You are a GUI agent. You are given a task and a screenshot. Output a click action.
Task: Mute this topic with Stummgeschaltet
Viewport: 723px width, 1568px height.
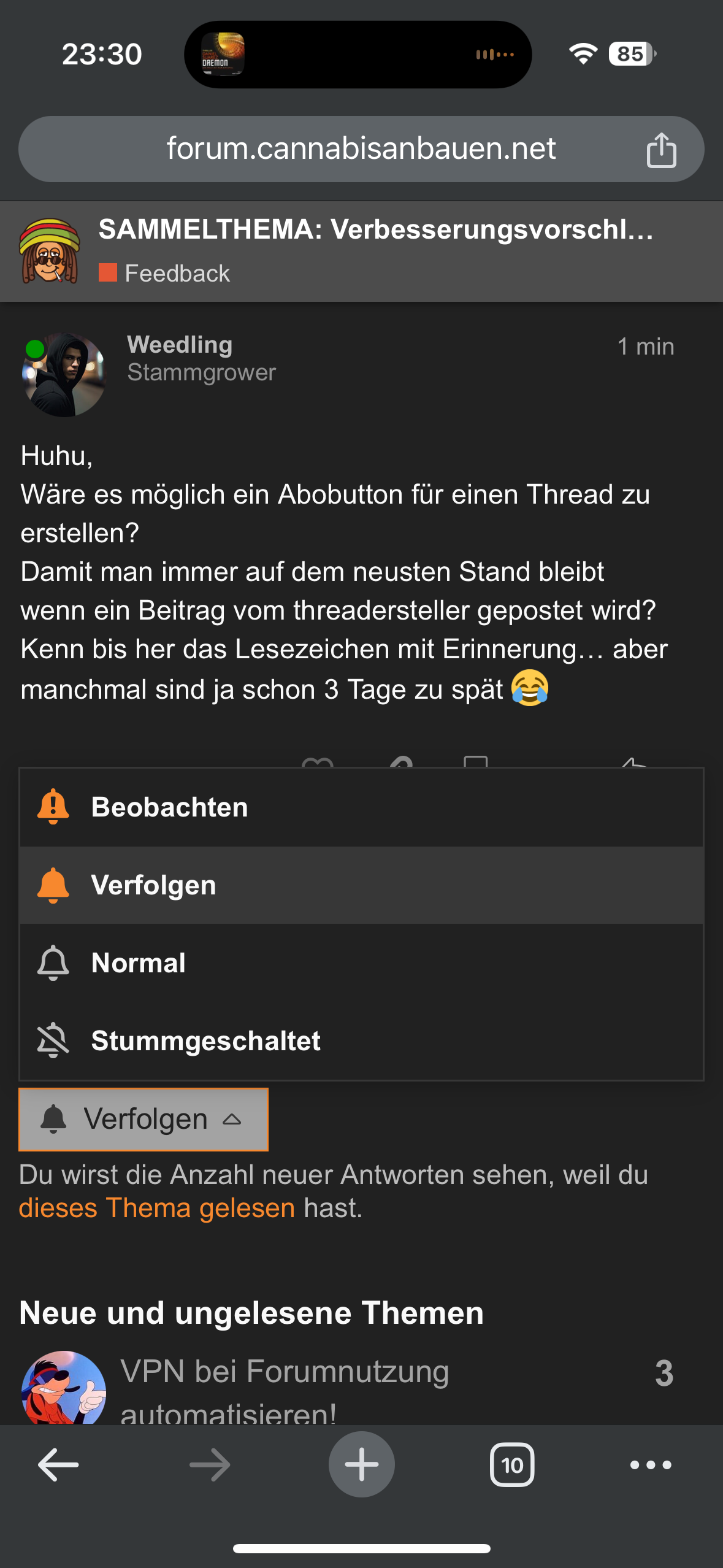pos(361,1040)
